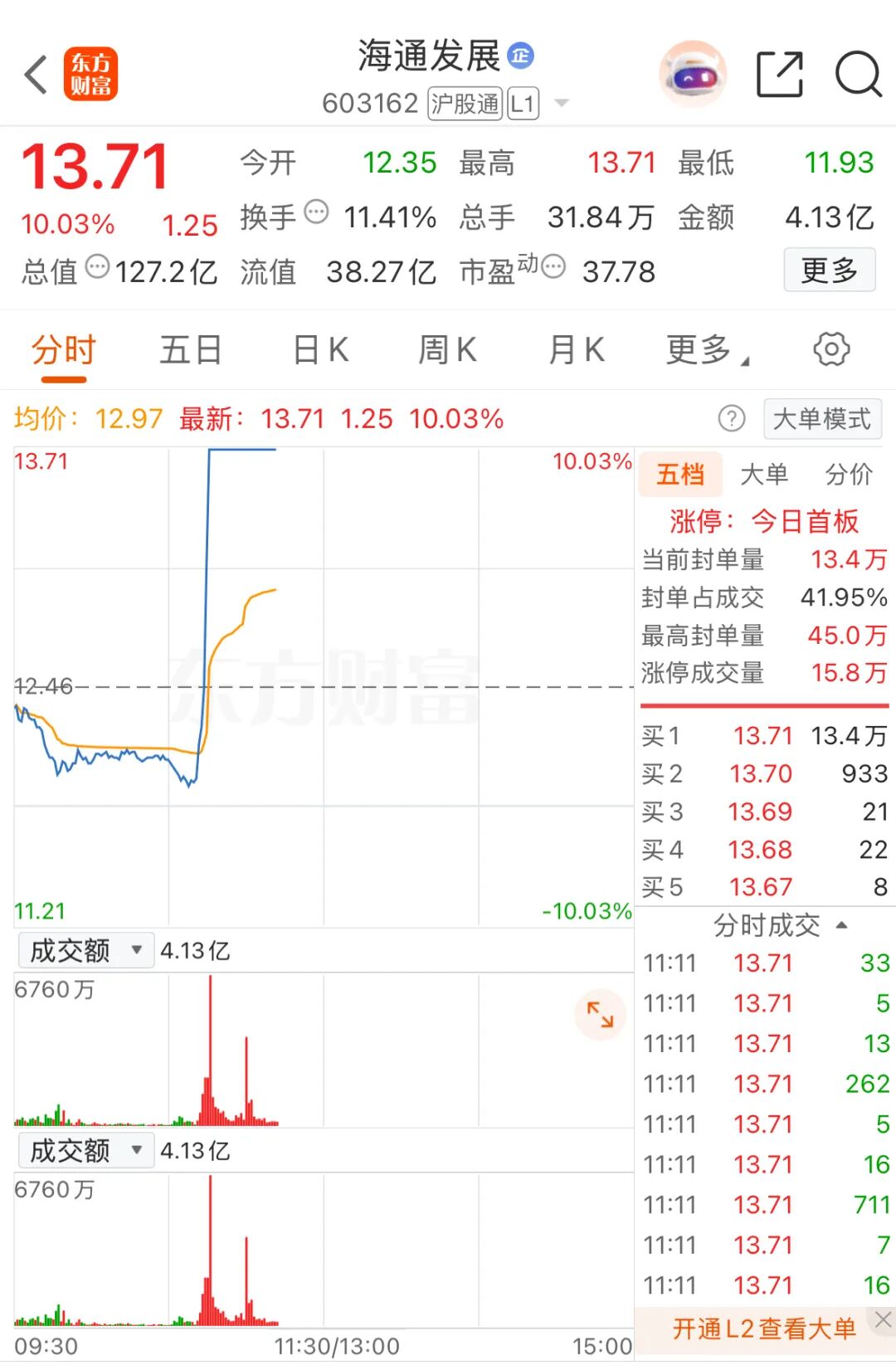Expand the 更多 chart periods menu

tap(705, 350)
